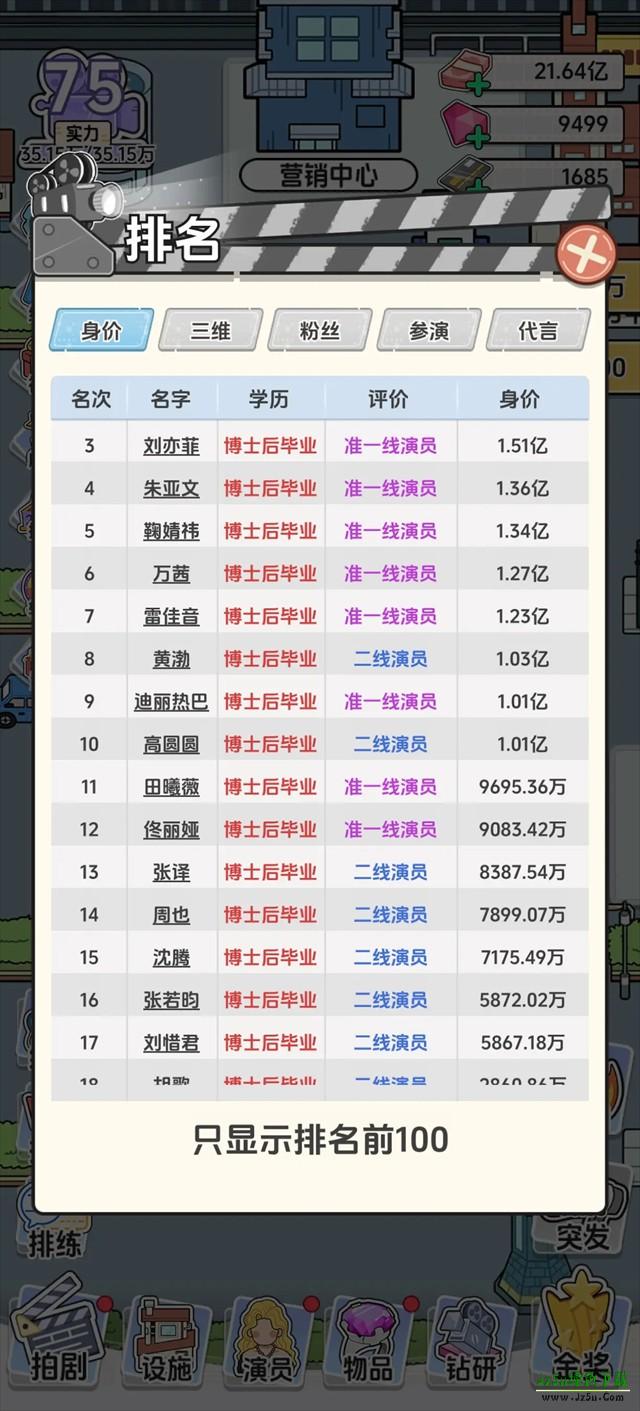Show the 代言 ranking tab
The image size is (640, 1411).
pos(538,331)
